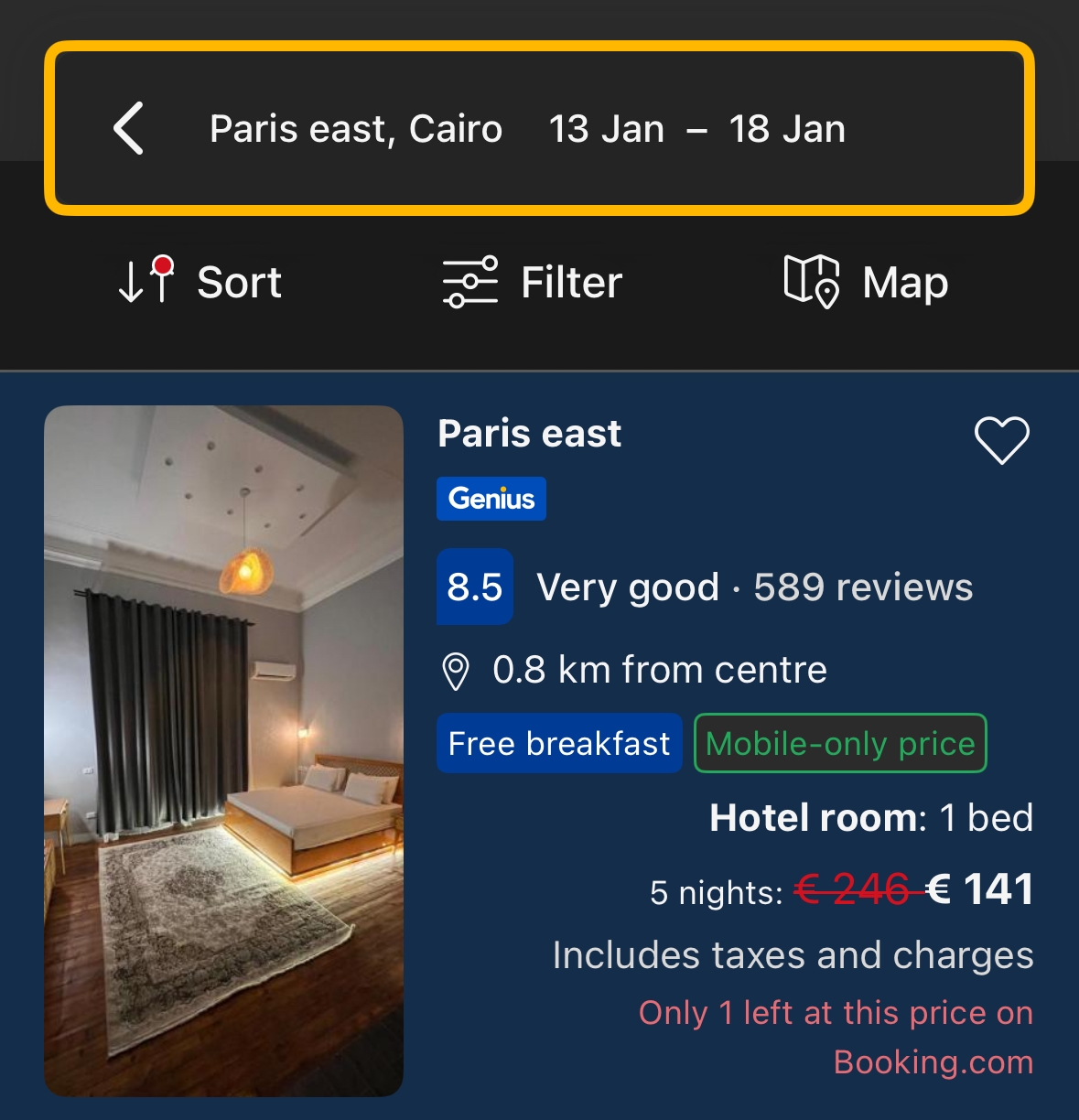Switch to the Map view
Image resolution: width=1079 pixels, height=1120 pixels.
tap(865, 281)
